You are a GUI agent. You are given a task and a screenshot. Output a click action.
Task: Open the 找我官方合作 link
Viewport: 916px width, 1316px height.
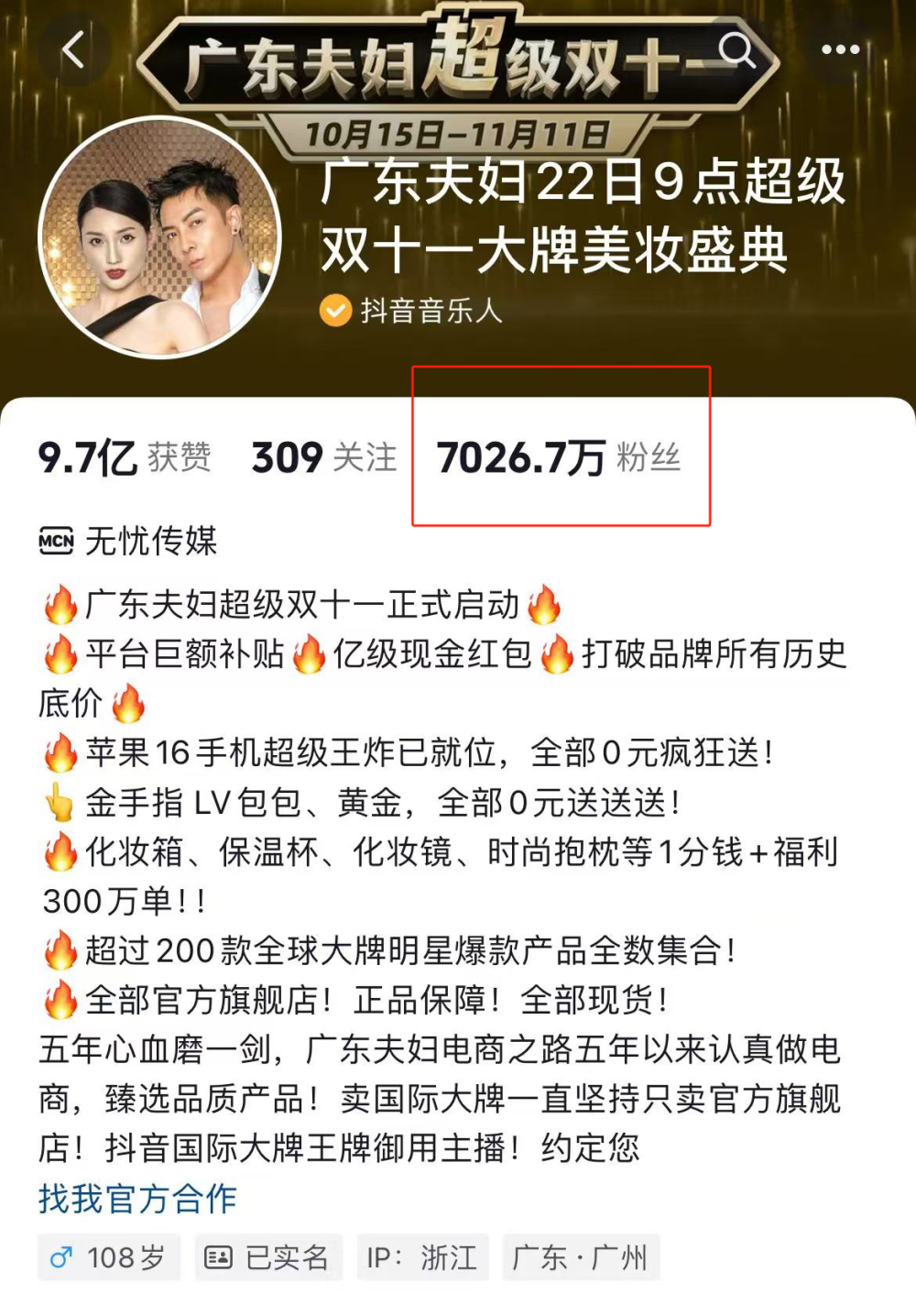pos(137,1199)
